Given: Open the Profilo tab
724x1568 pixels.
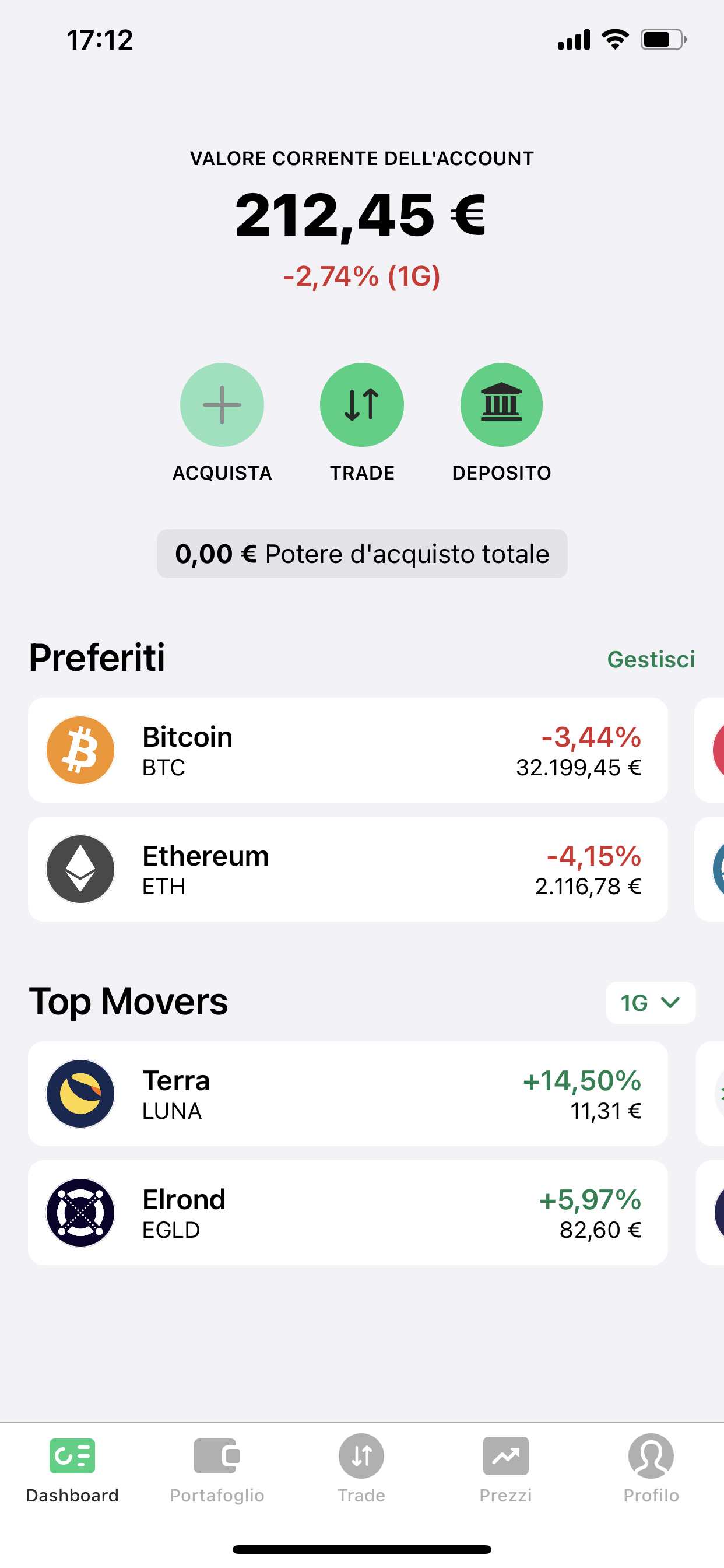Looking at the screenshot, I should click(651, 1468).
